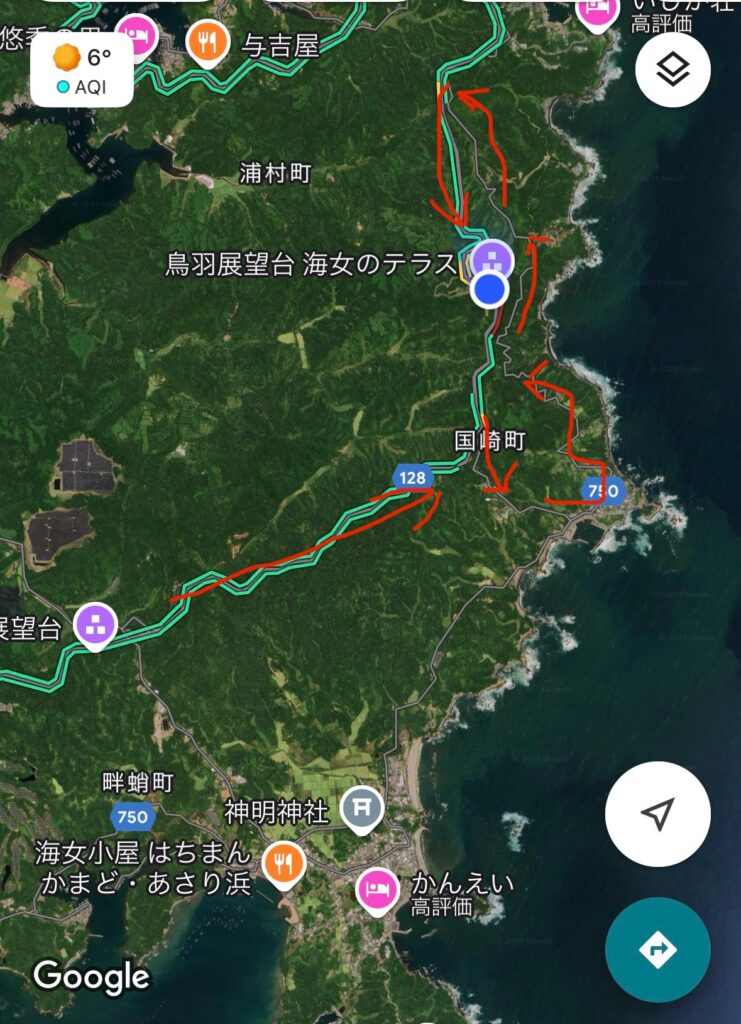Viewport: 741px width, 1024px height.
Task: Open the weather and AQI widget
Action: 83,70
